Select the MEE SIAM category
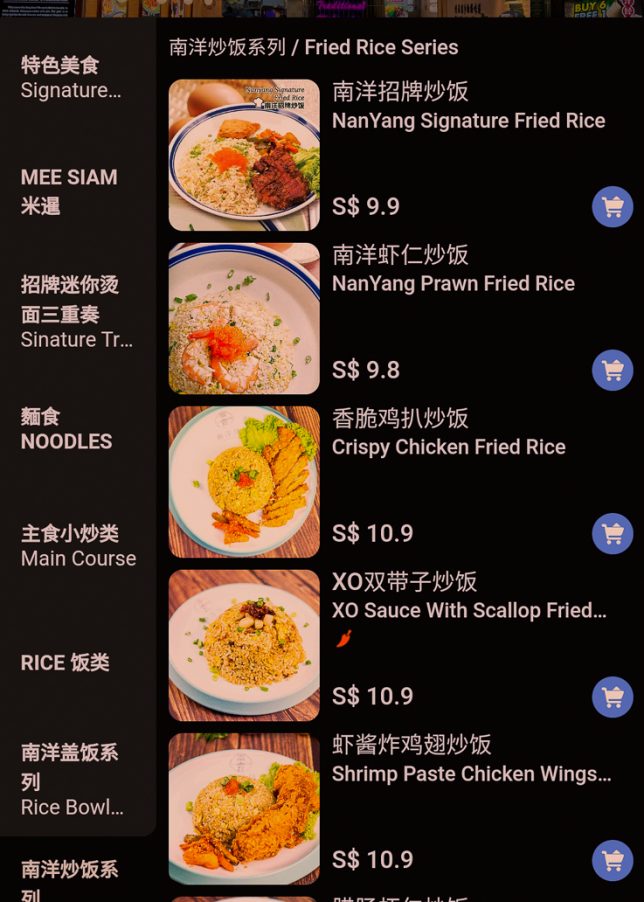 (x=70, y=191)
